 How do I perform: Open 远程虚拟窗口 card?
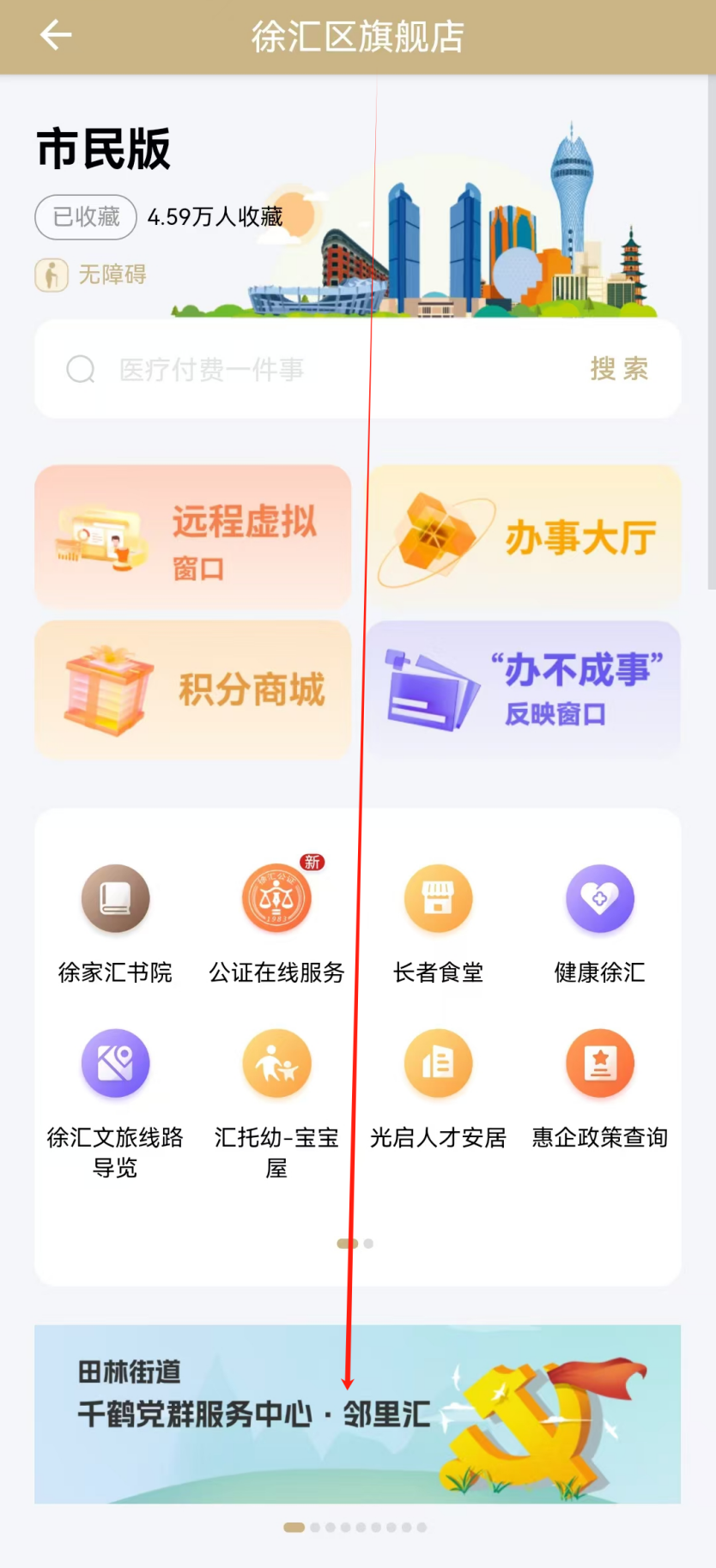click(193, 537)
